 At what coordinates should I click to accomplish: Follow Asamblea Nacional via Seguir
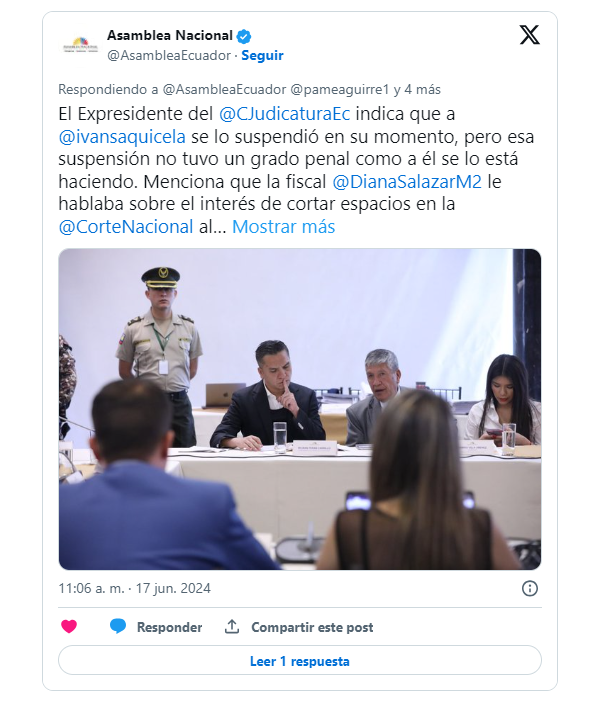262,55
